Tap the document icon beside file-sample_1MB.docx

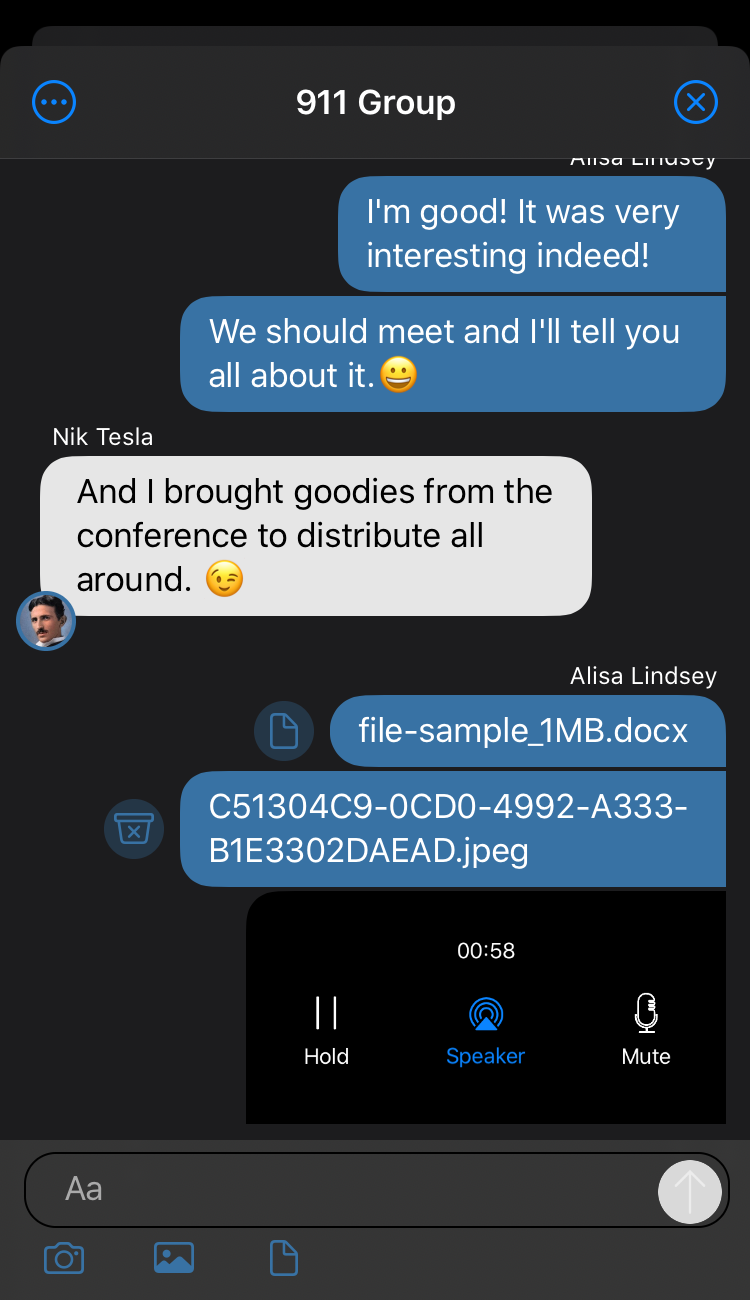(x=284, y=731)
